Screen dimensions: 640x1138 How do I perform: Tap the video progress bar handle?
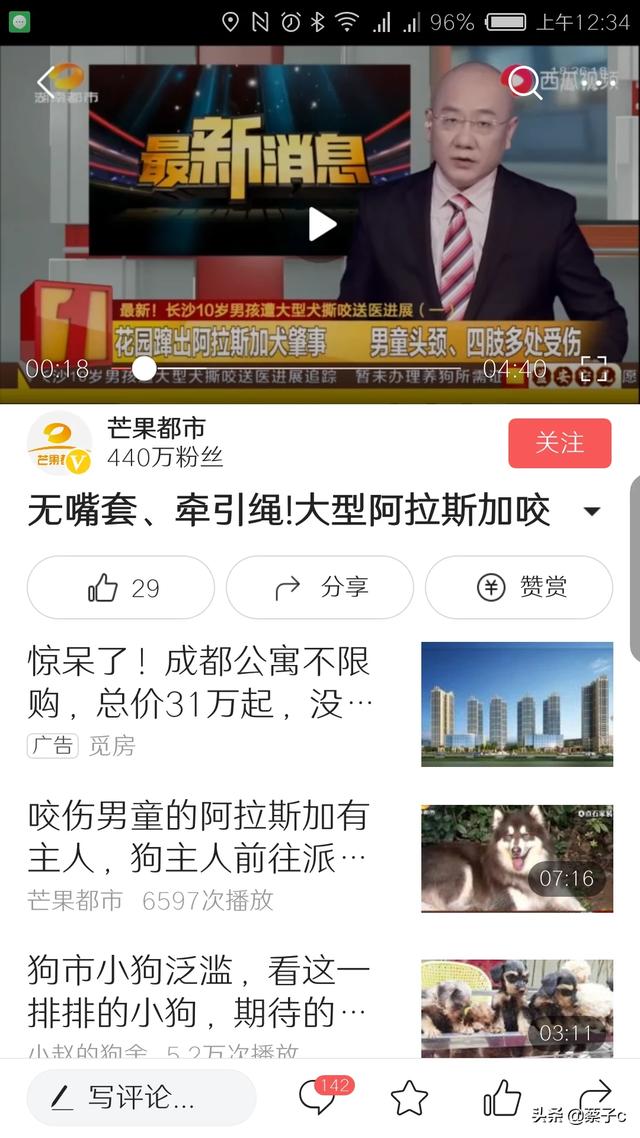pos(144,369)
